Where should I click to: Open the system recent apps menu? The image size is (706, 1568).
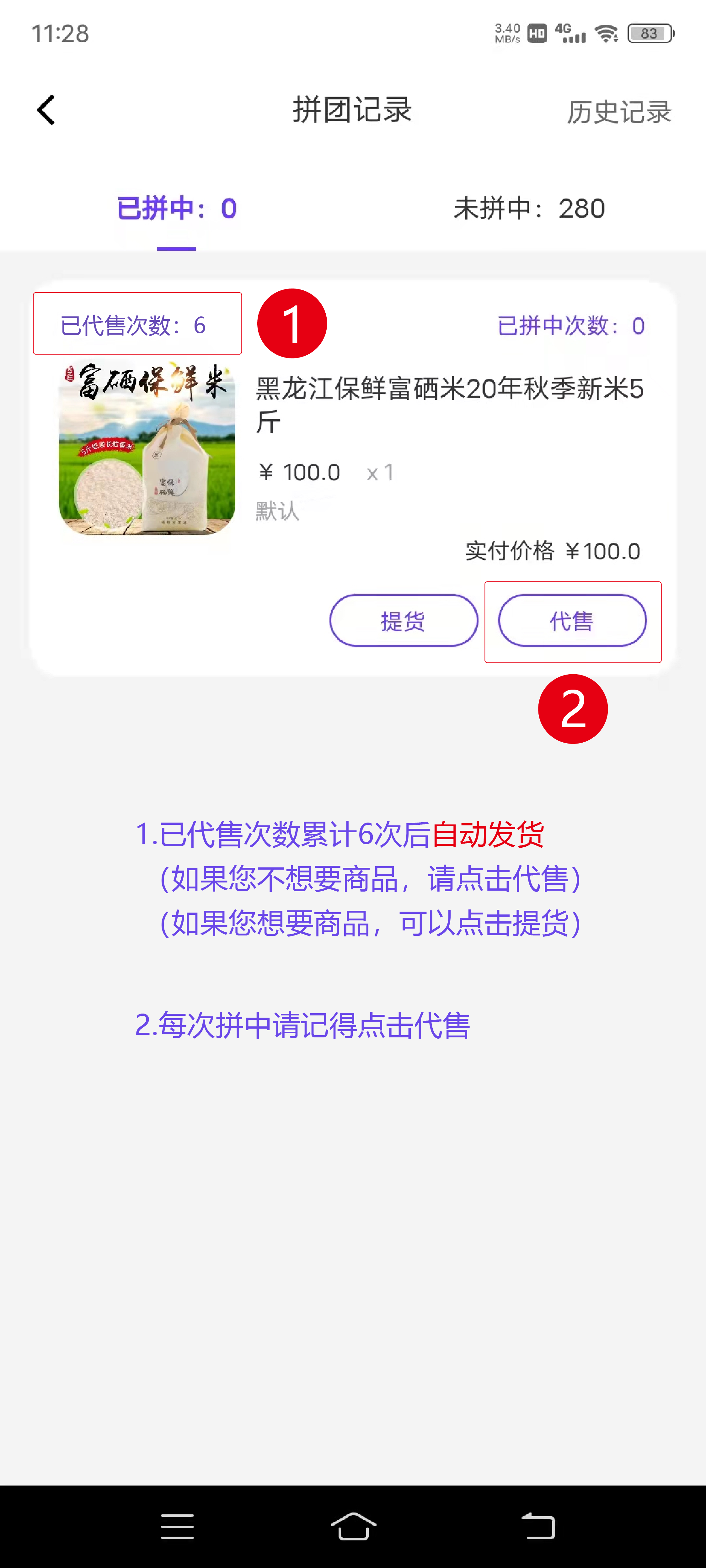coord(177,1526)
